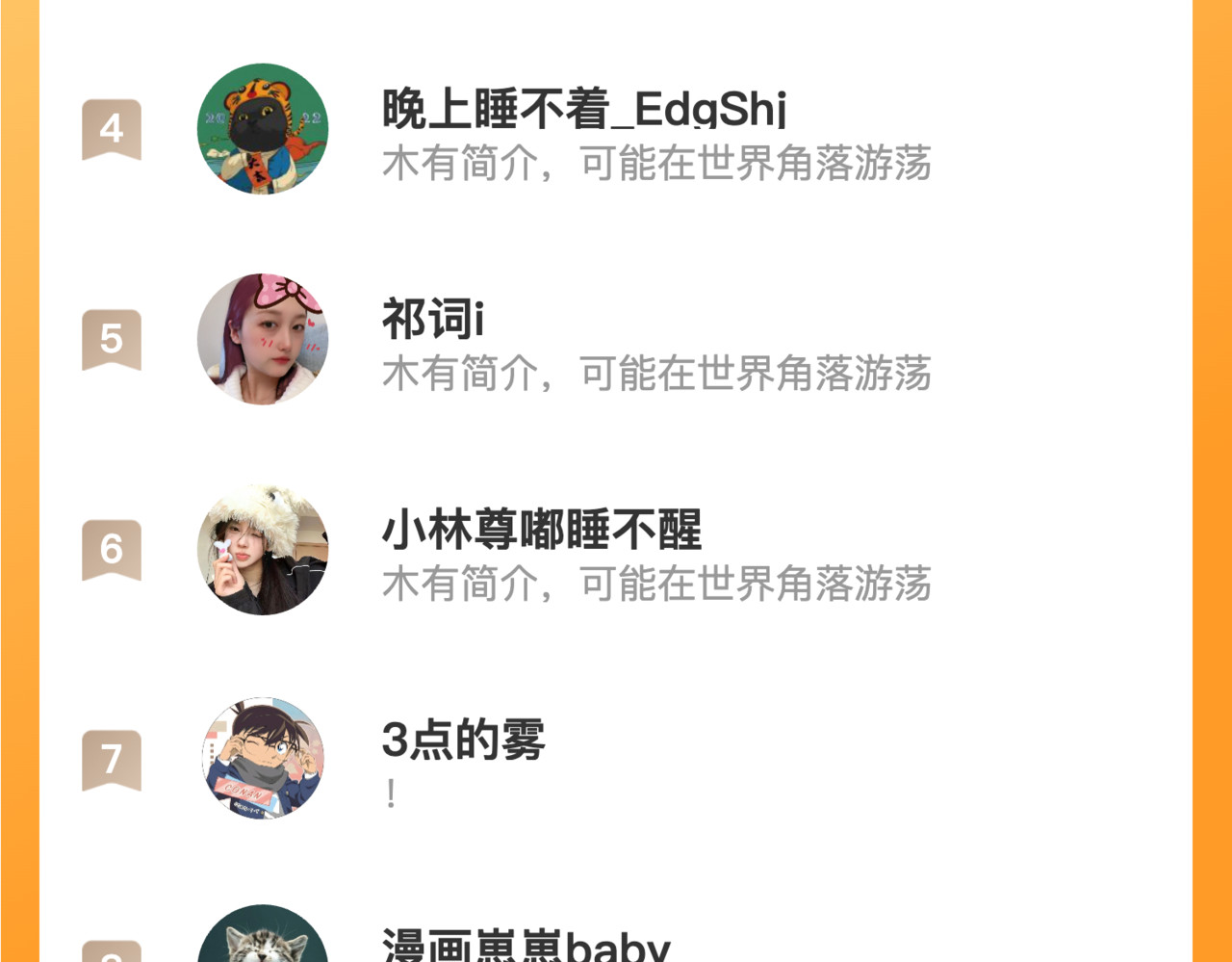View 小林尊嘟睡不醒's profile
The image size is (1232, 962).
541,530
